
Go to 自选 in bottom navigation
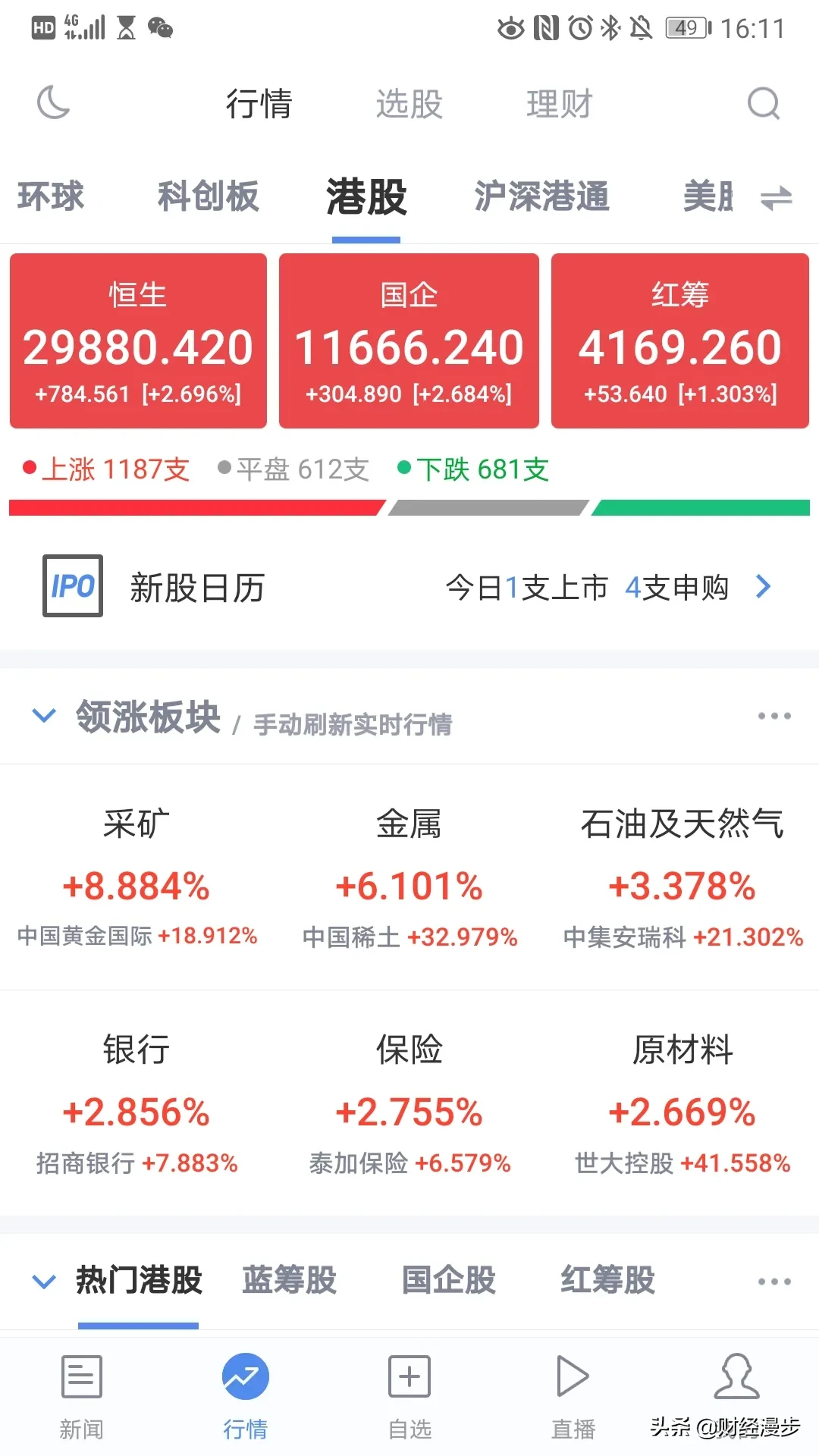click(x=409, y=1396)
